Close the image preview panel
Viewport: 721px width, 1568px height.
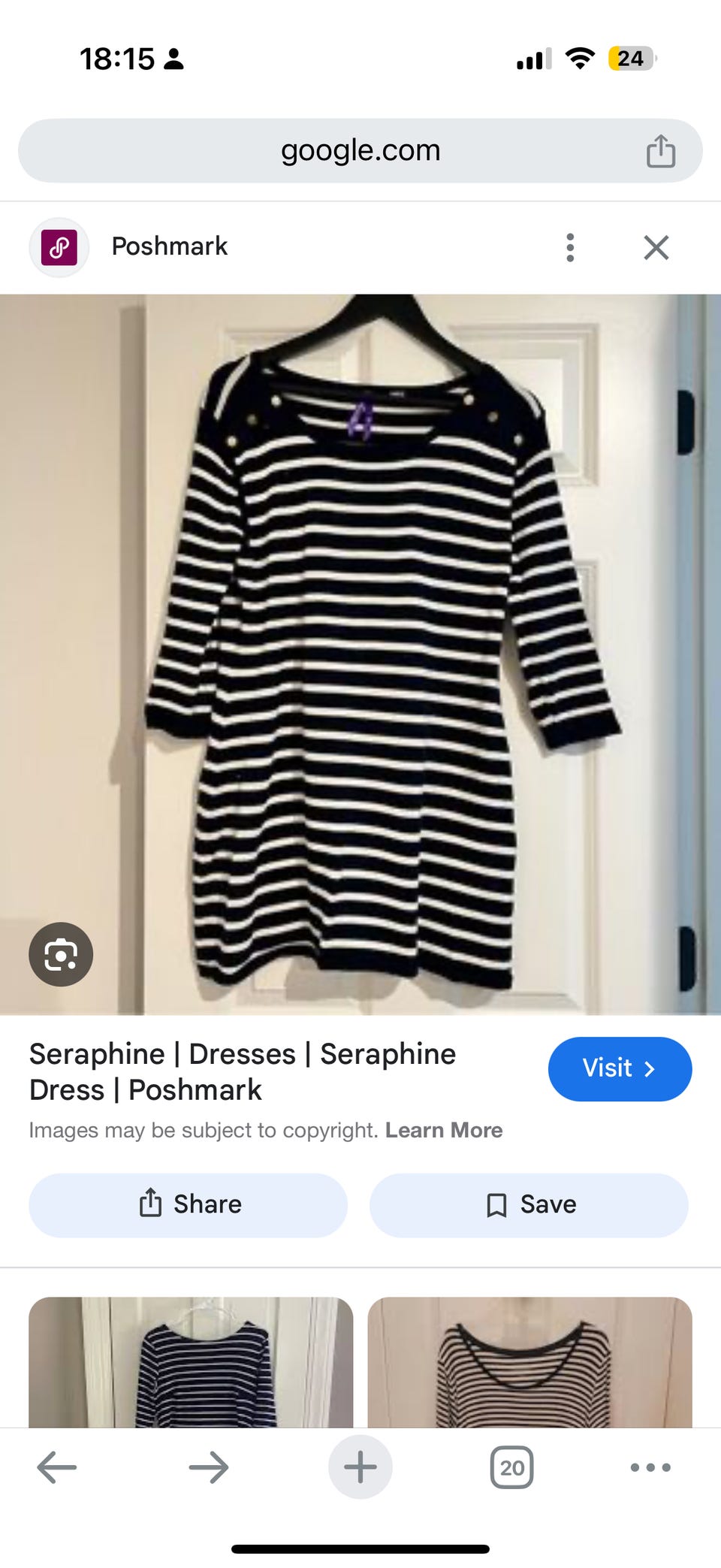pyautogui.click(x=656, y=247)
